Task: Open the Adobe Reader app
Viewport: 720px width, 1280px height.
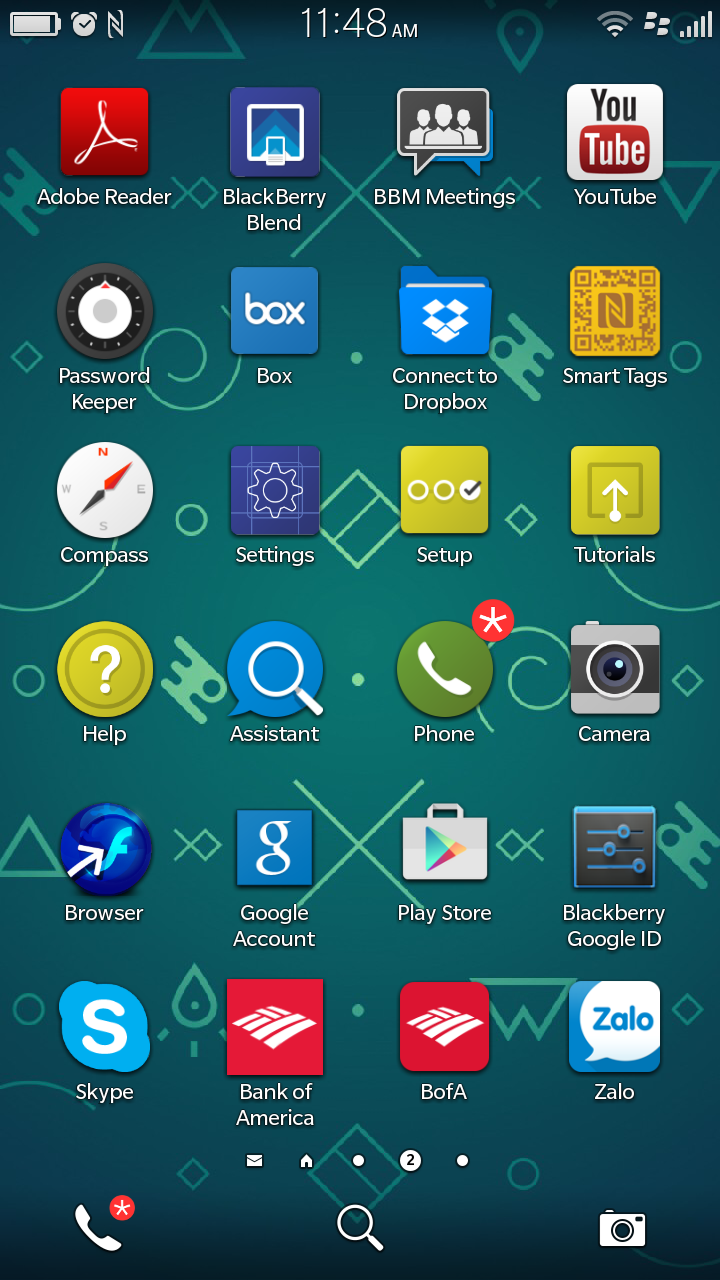Action: (x=104, y=133)
